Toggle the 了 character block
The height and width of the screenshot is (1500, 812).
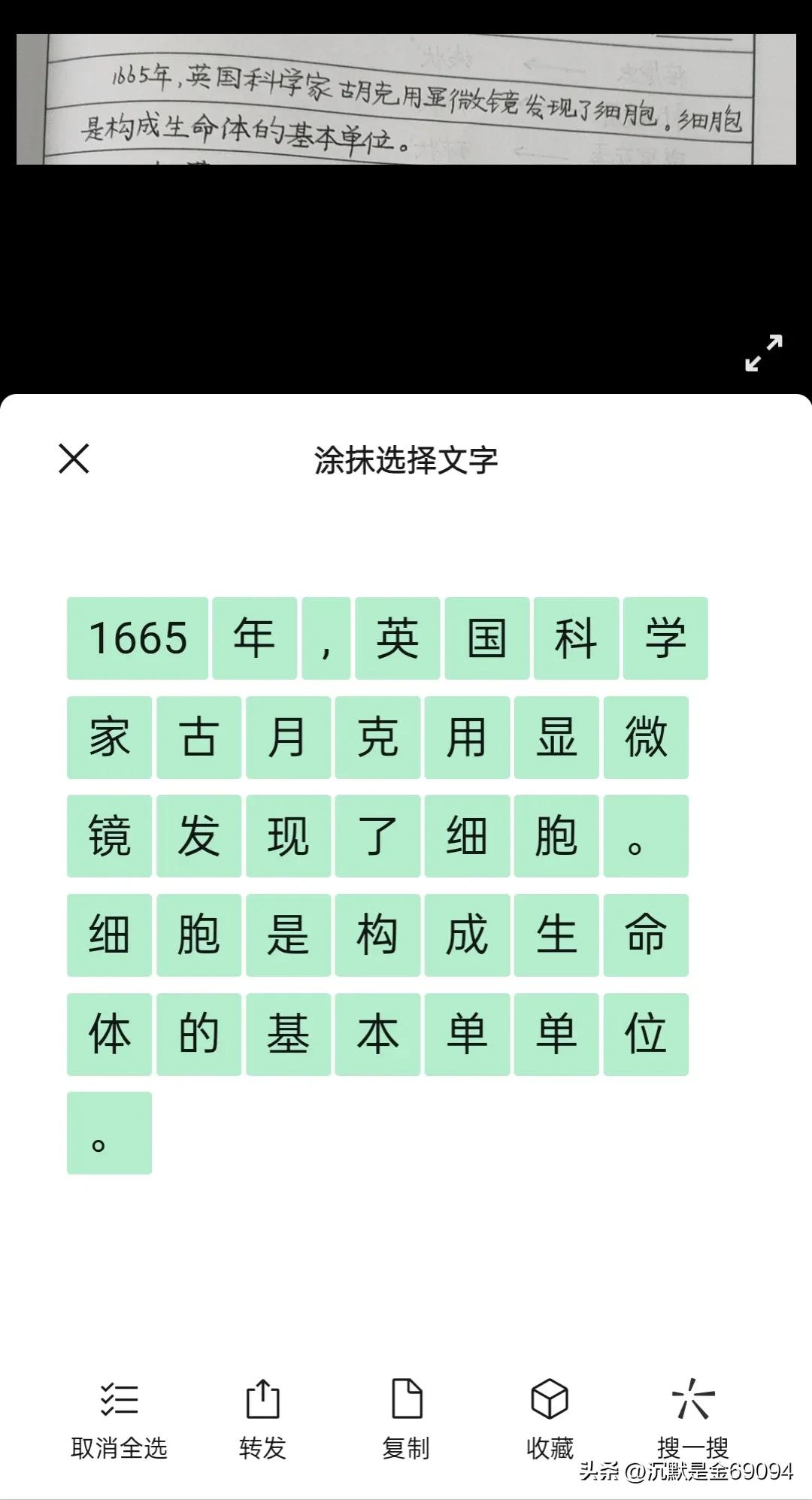377,836
